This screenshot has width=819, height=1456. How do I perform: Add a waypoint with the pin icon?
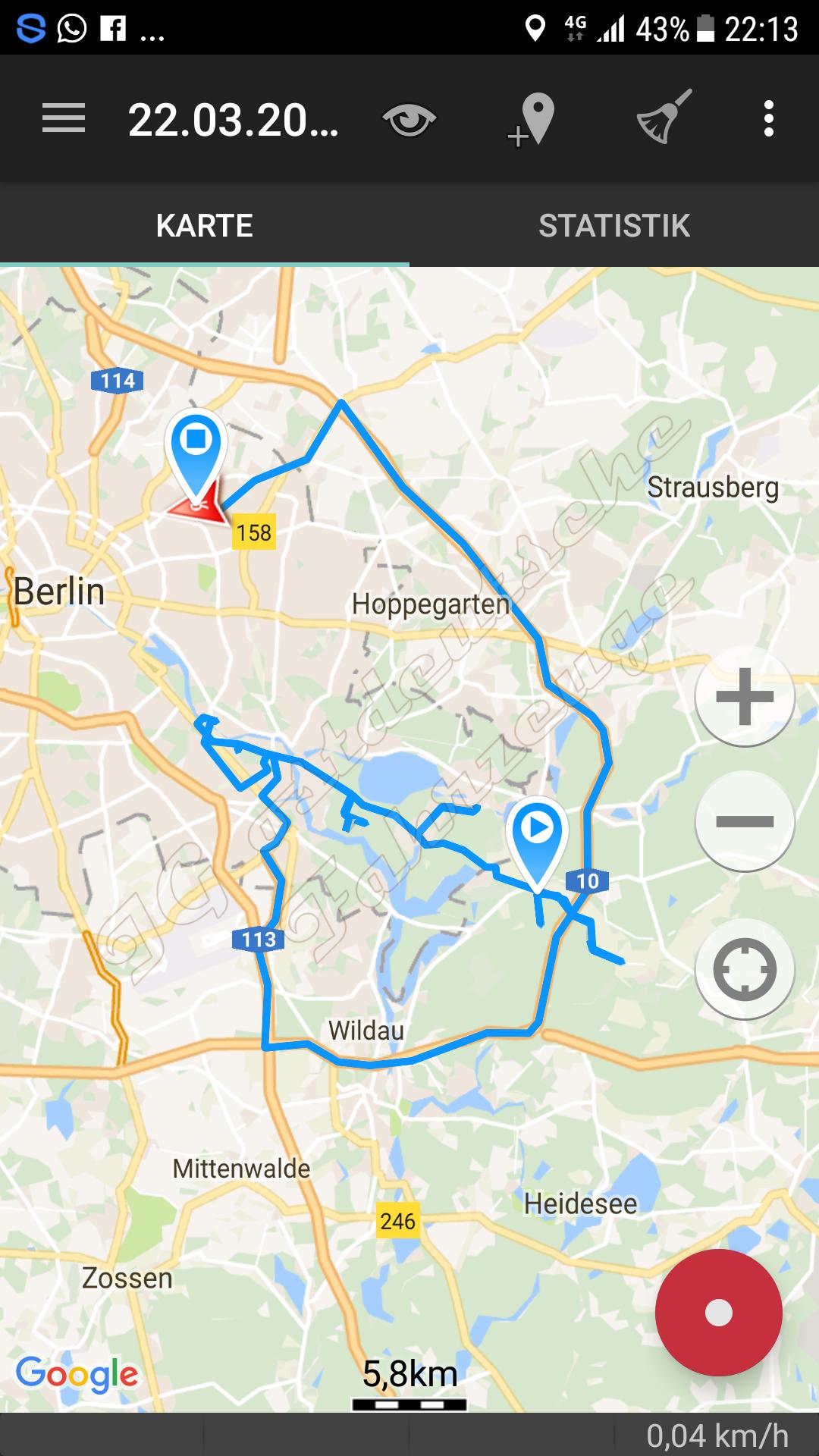532,120
